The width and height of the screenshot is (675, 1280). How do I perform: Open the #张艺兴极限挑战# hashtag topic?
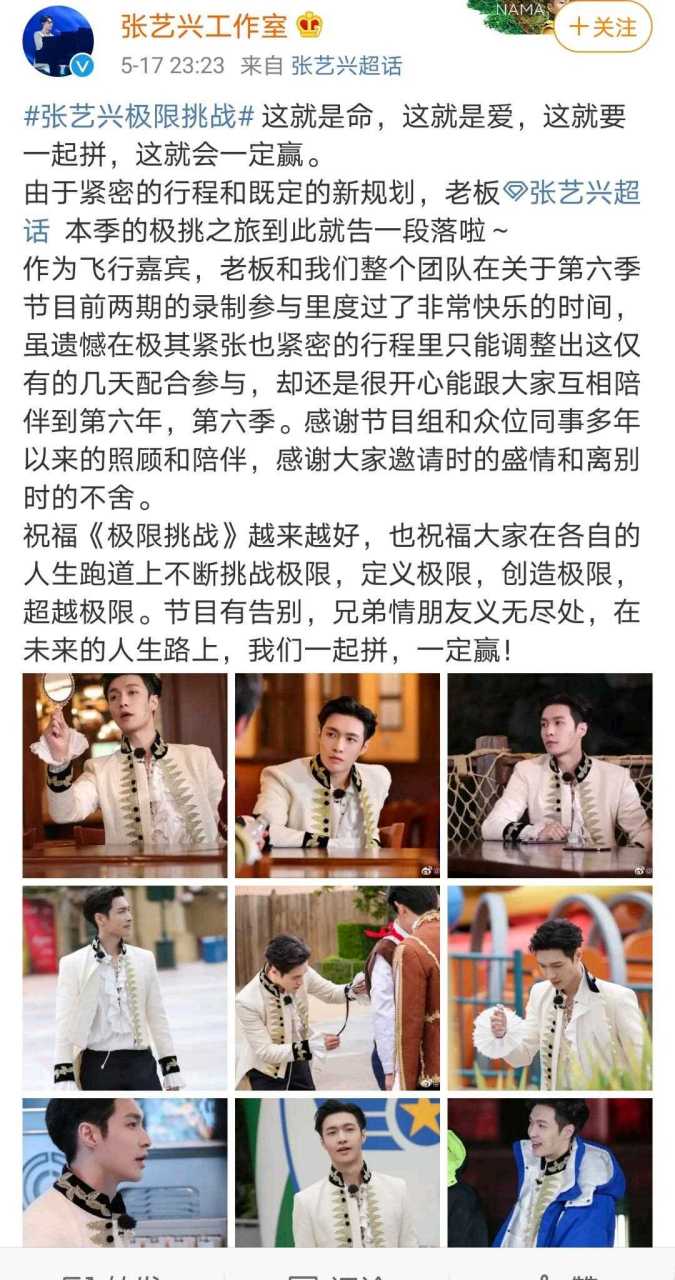click(x=141, y=117)
